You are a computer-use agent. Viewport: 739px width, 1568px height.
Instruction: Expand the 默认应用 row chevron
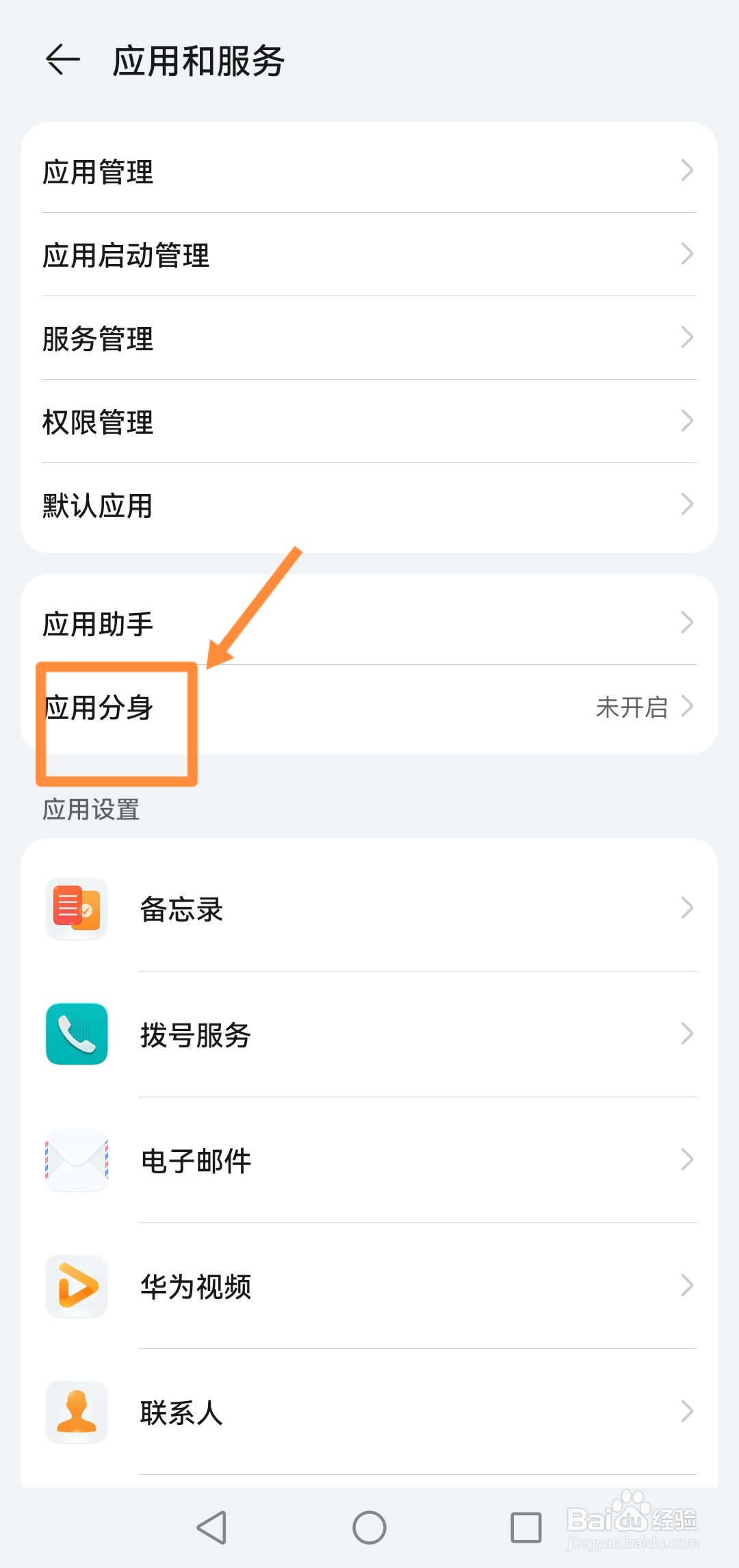tap(688, 505)
